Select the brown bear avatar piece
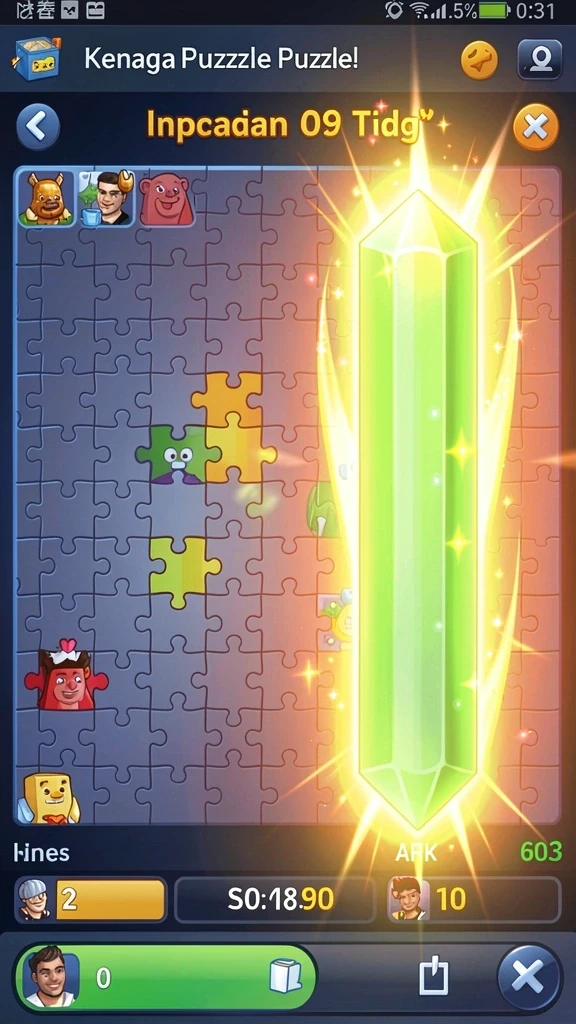Screen dimensions: 576x1024 46,199
